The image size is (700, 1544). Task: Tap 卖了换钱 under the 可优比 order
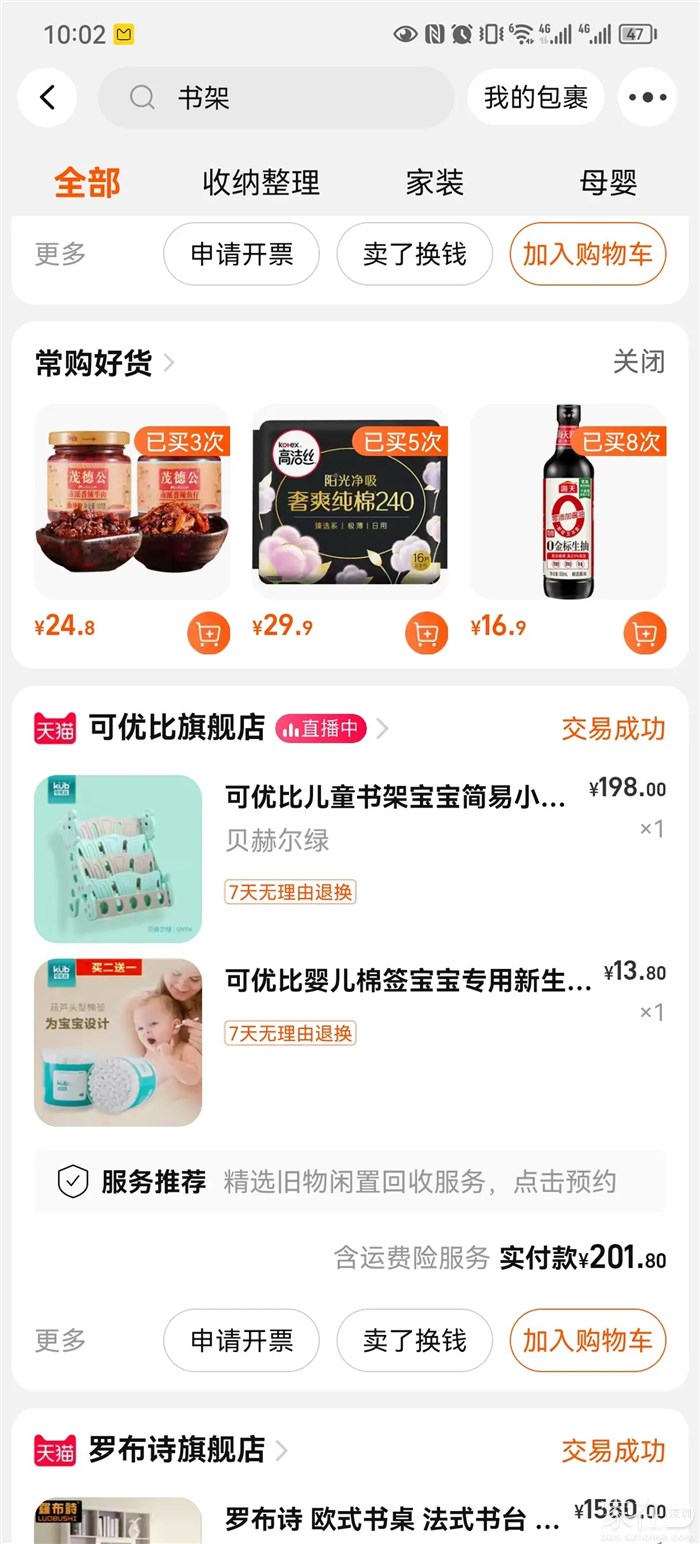(x=414, y=1340)
